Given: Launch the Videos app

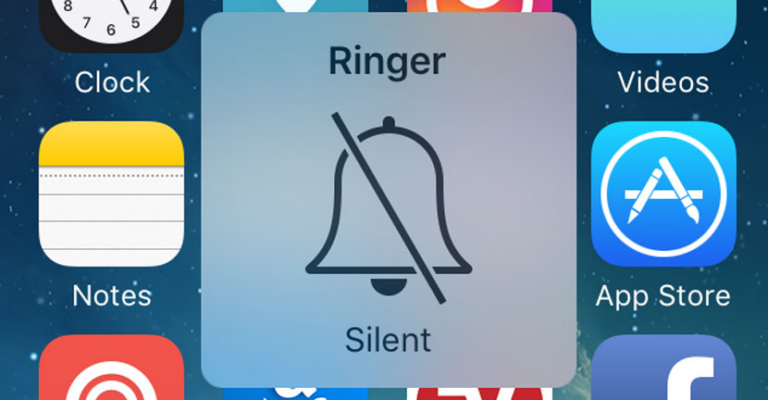Looking at the screenshot, I should (x=663, y=25).
